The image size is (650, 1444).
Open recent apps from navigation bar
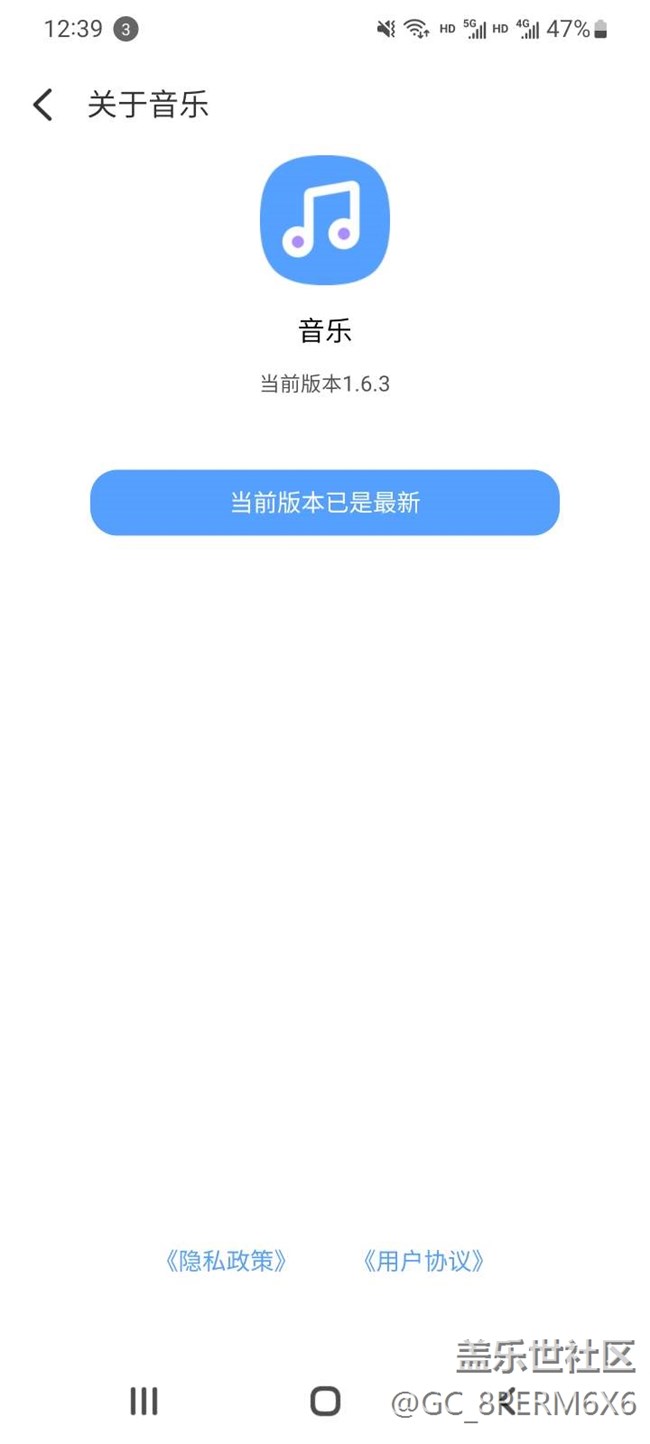144,1401
